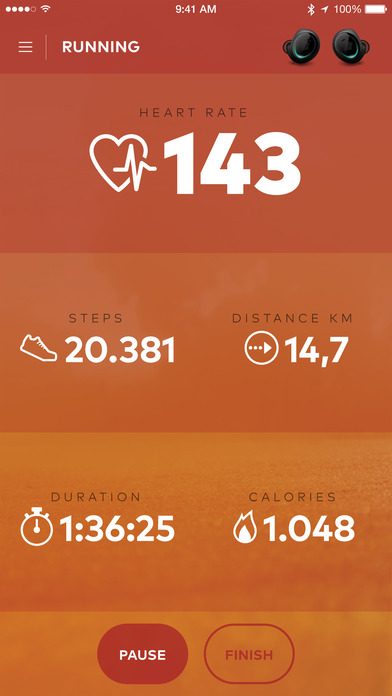Open the hamburger menu

[x=25, y=47]
